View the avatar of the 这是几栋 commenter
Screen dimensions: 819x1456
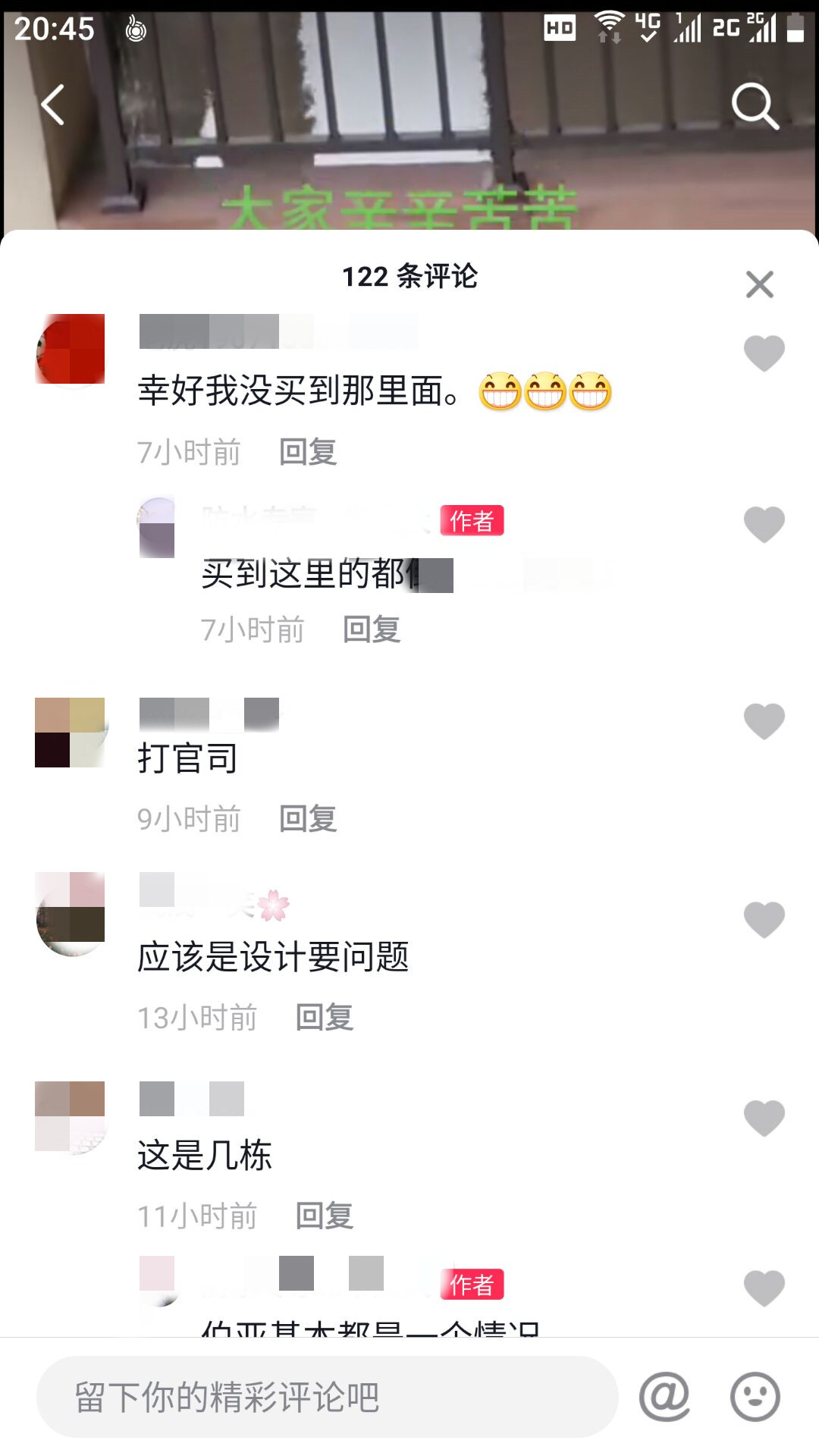(70, 1116)
